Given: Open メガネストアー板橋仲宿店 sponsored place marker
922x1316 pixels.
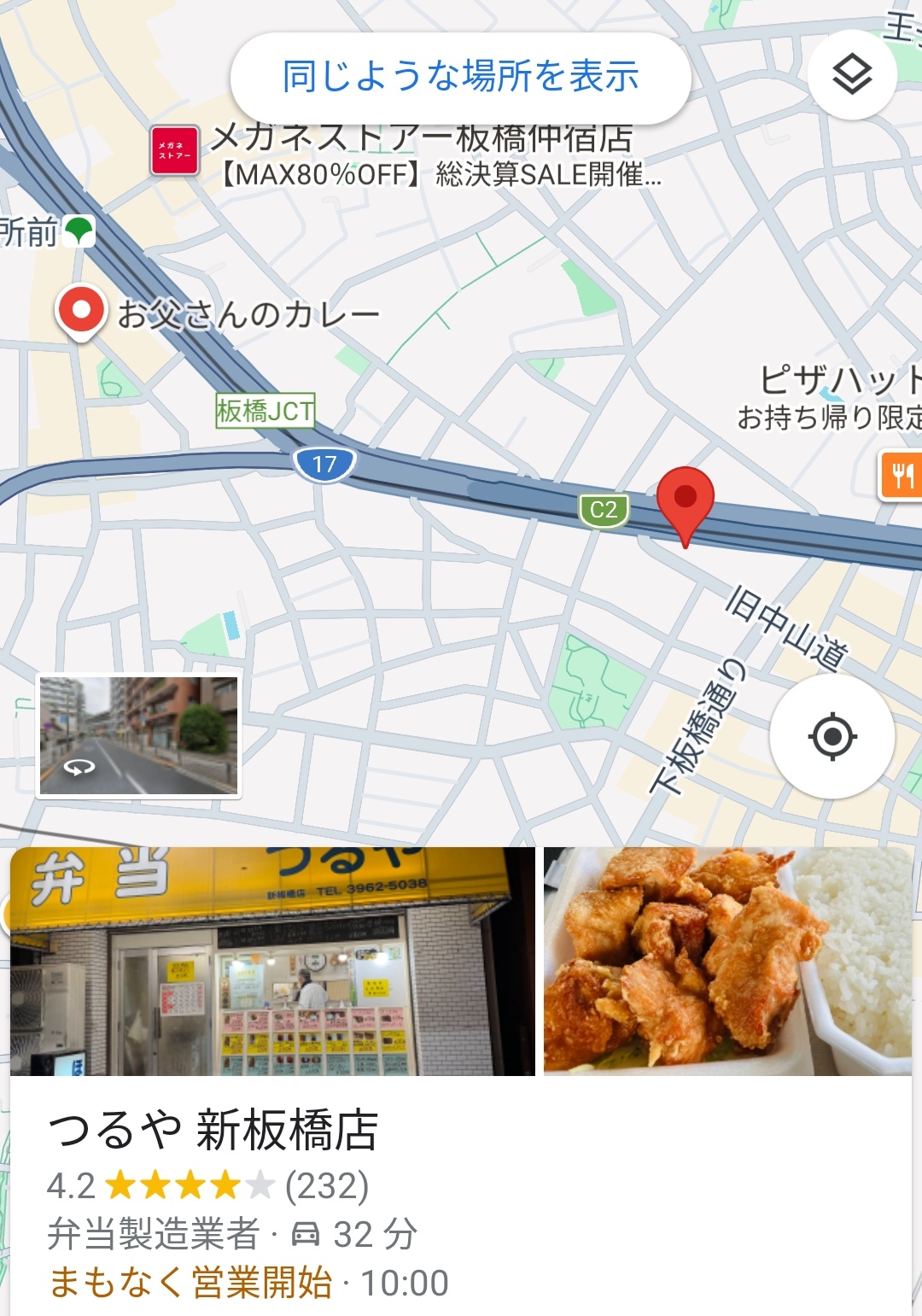Looking at the screenshot, I should pos(175,150).
